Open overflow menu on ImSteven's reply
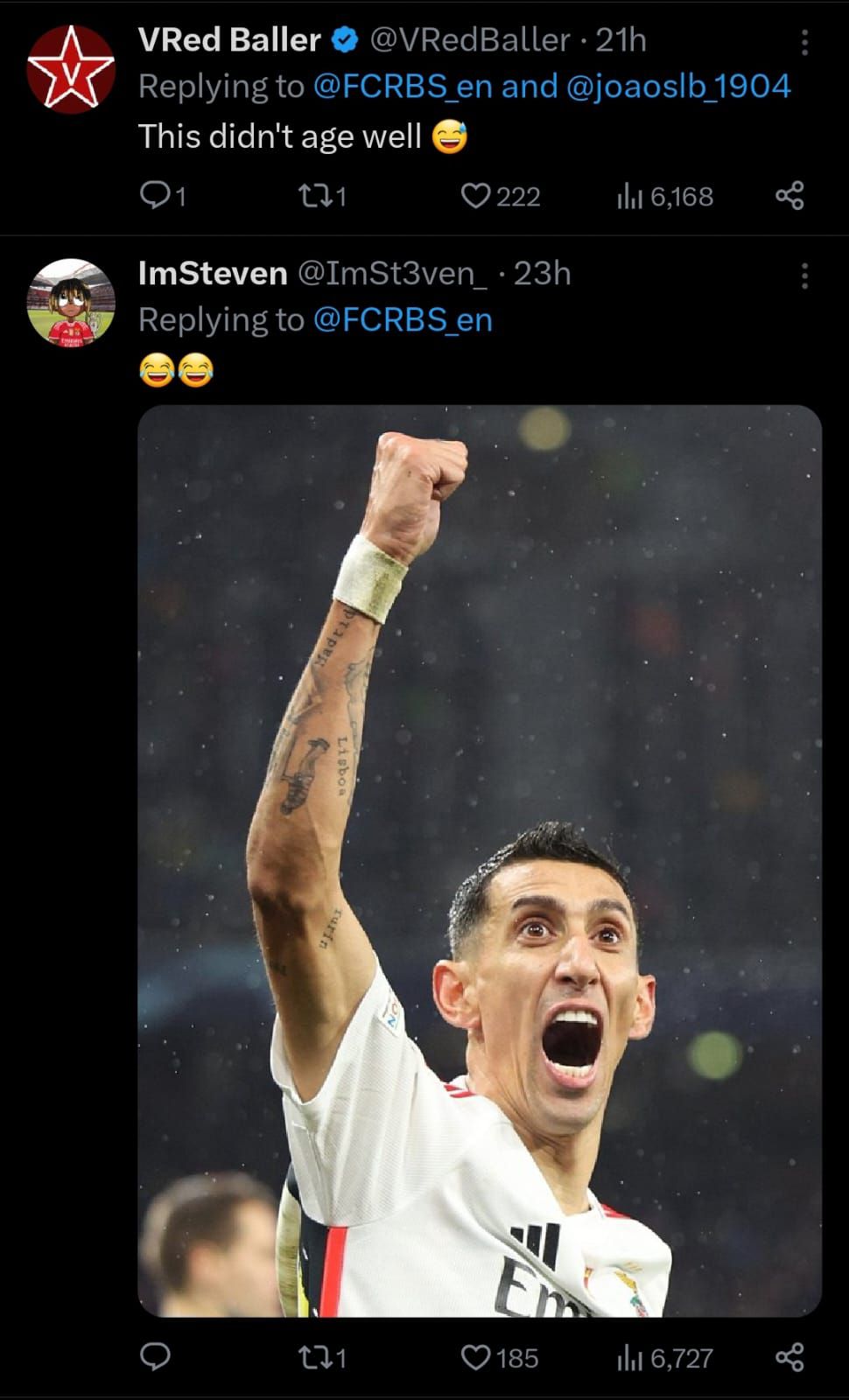Viewport: 849px width, 1400px height. click(x=804, y=276)
